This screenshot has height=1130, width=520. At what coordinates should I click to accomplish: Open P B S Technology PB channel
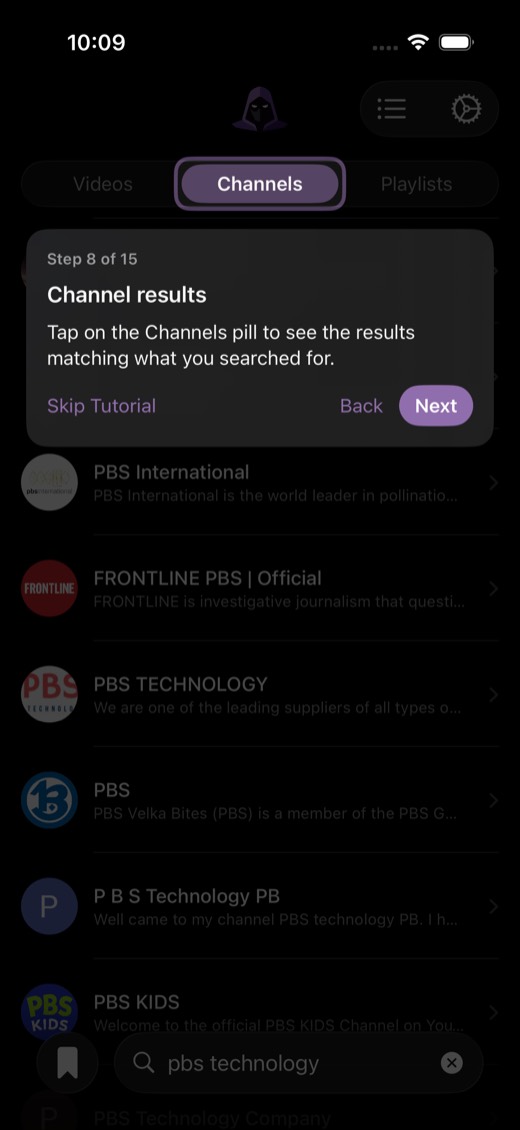pyautogui.click(x=260, y=907)
